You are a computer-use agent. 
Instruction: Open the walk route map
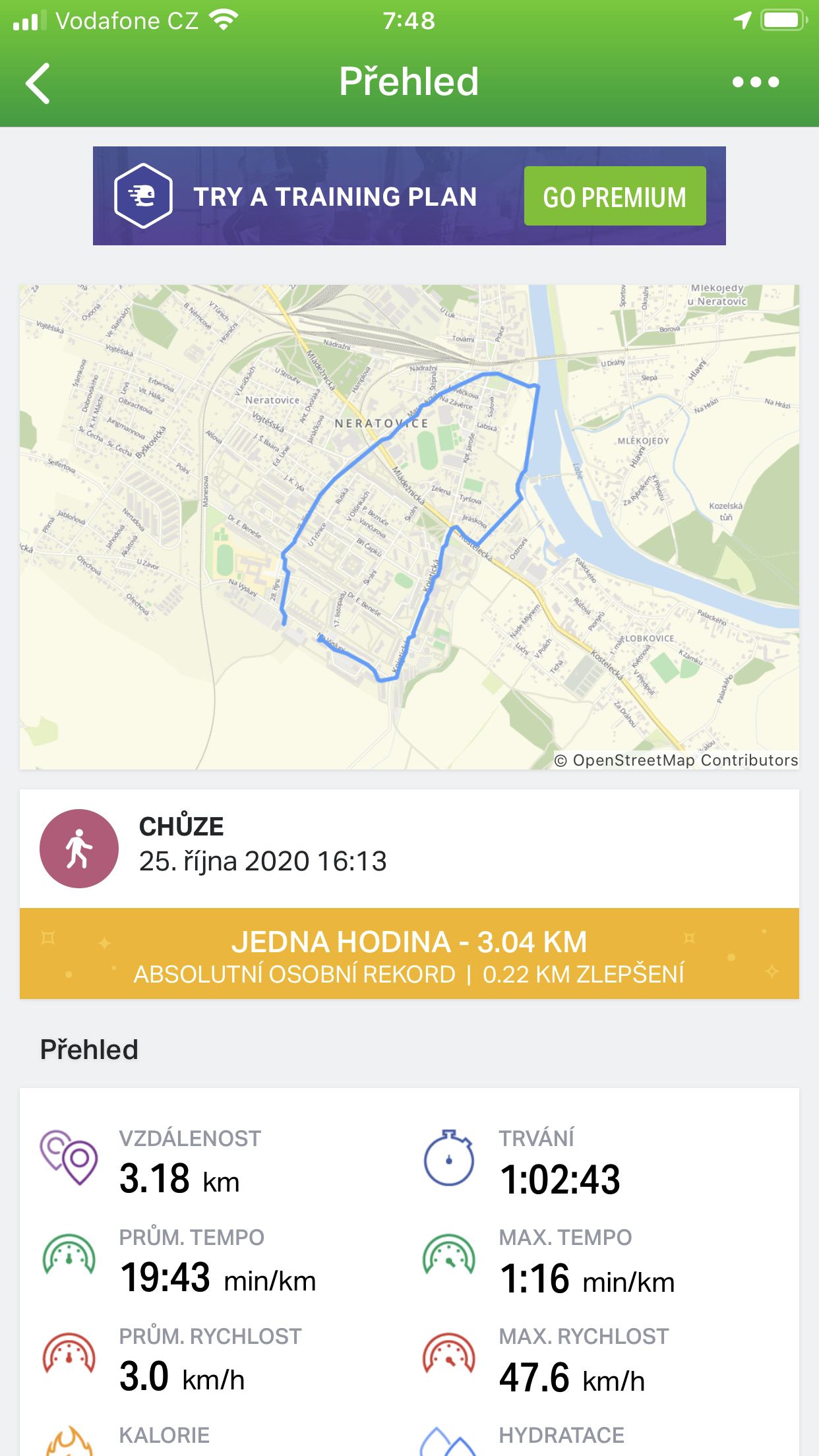(409, 527)
